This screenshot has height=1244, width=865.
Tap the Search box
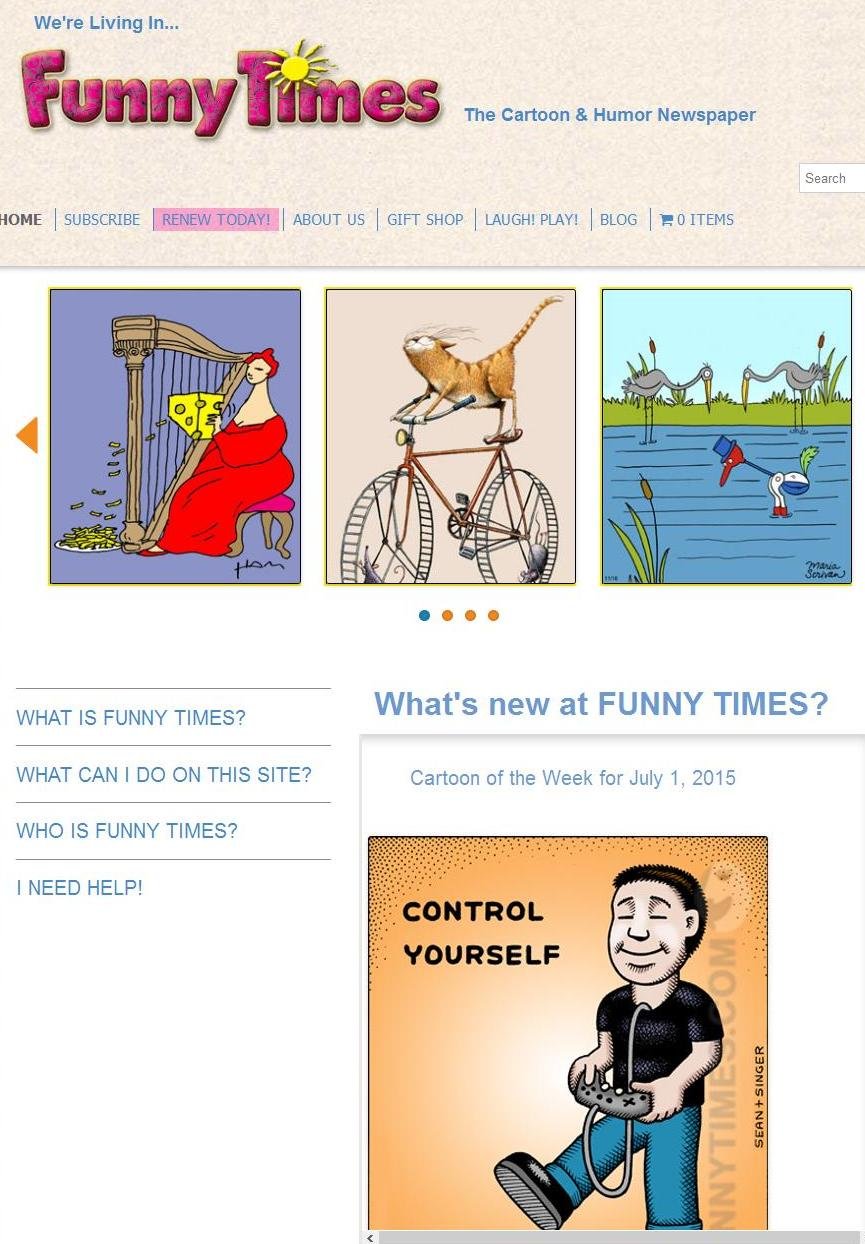pyautogui.click(x=832, y=178)
